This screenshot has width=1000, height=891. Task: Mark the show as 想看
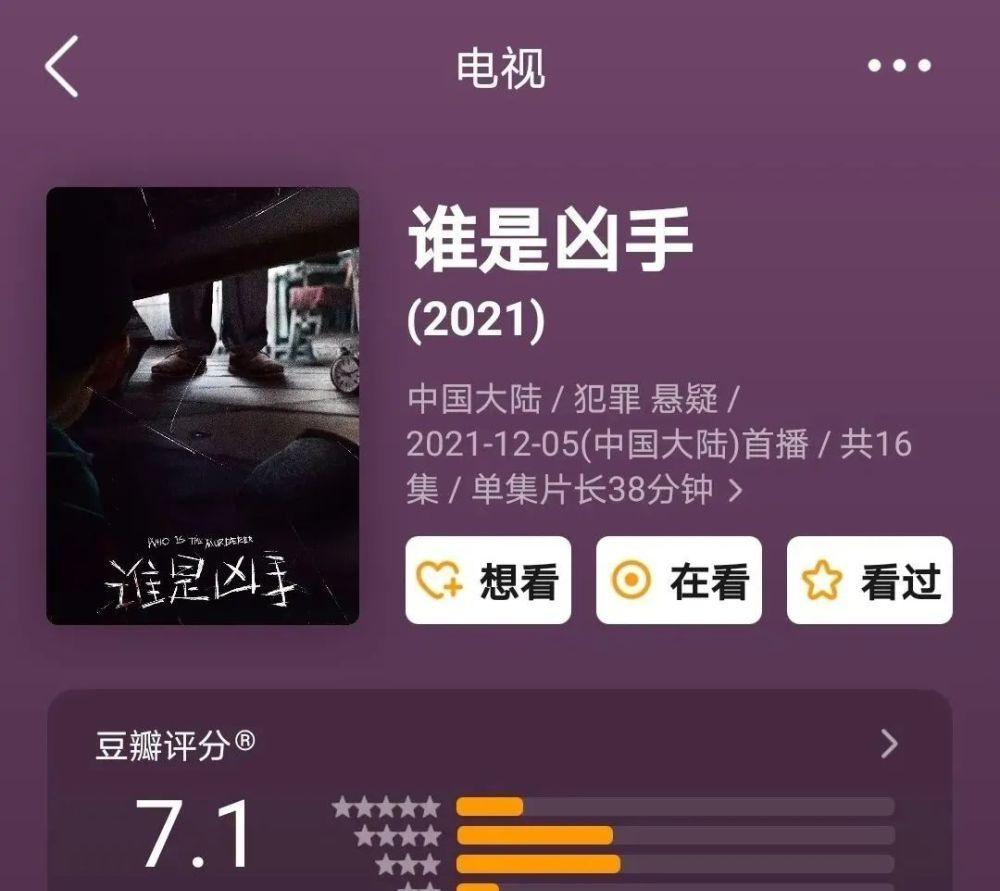tap(488, 580)
